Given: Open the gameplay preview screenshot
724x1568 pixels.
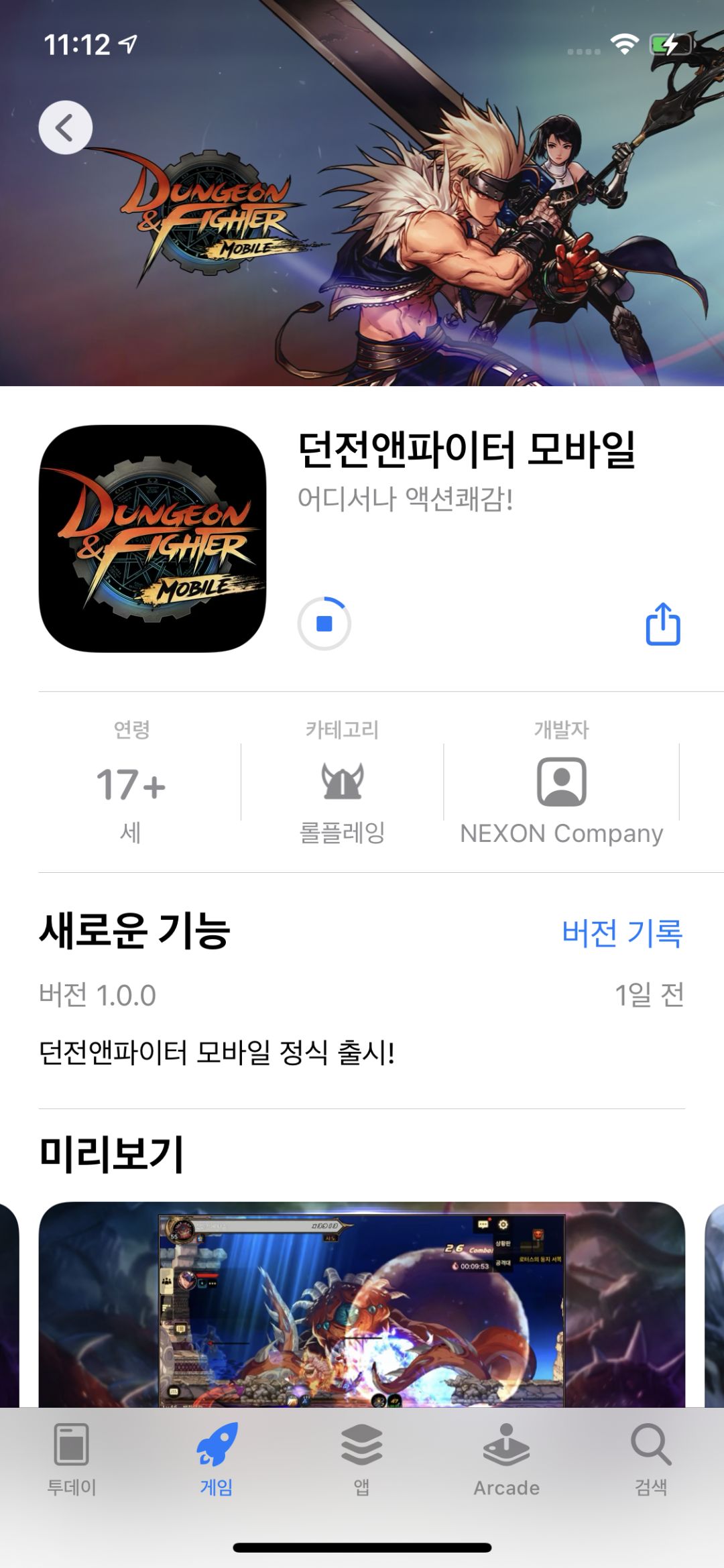Looking at the screenshot, I should point(362,1304).
